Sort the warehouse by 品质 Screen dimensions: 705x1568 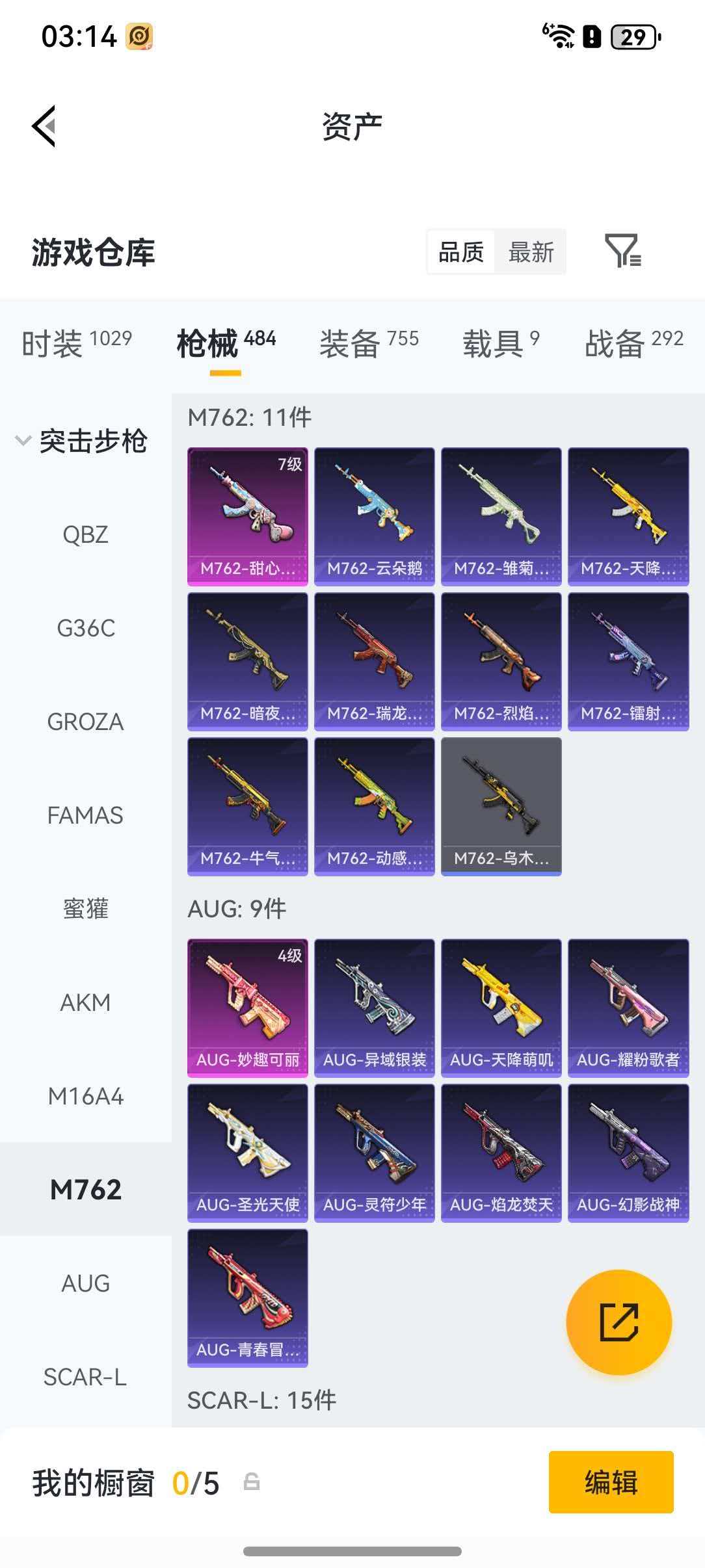[461, 252]
